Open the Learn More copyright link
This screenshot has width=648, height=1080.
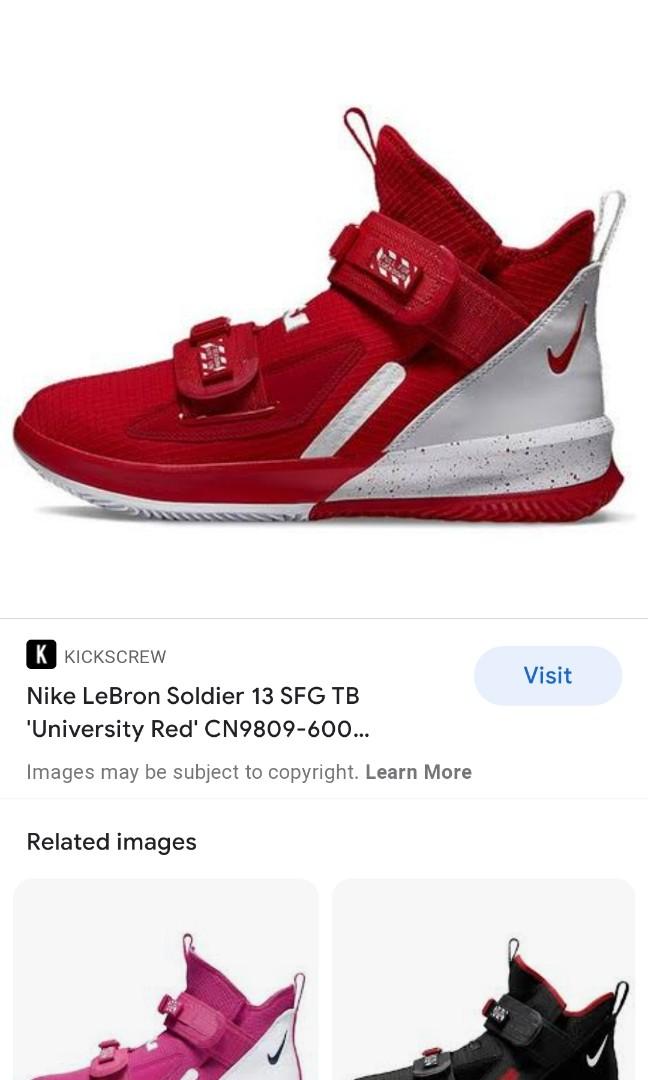[418, 772]
